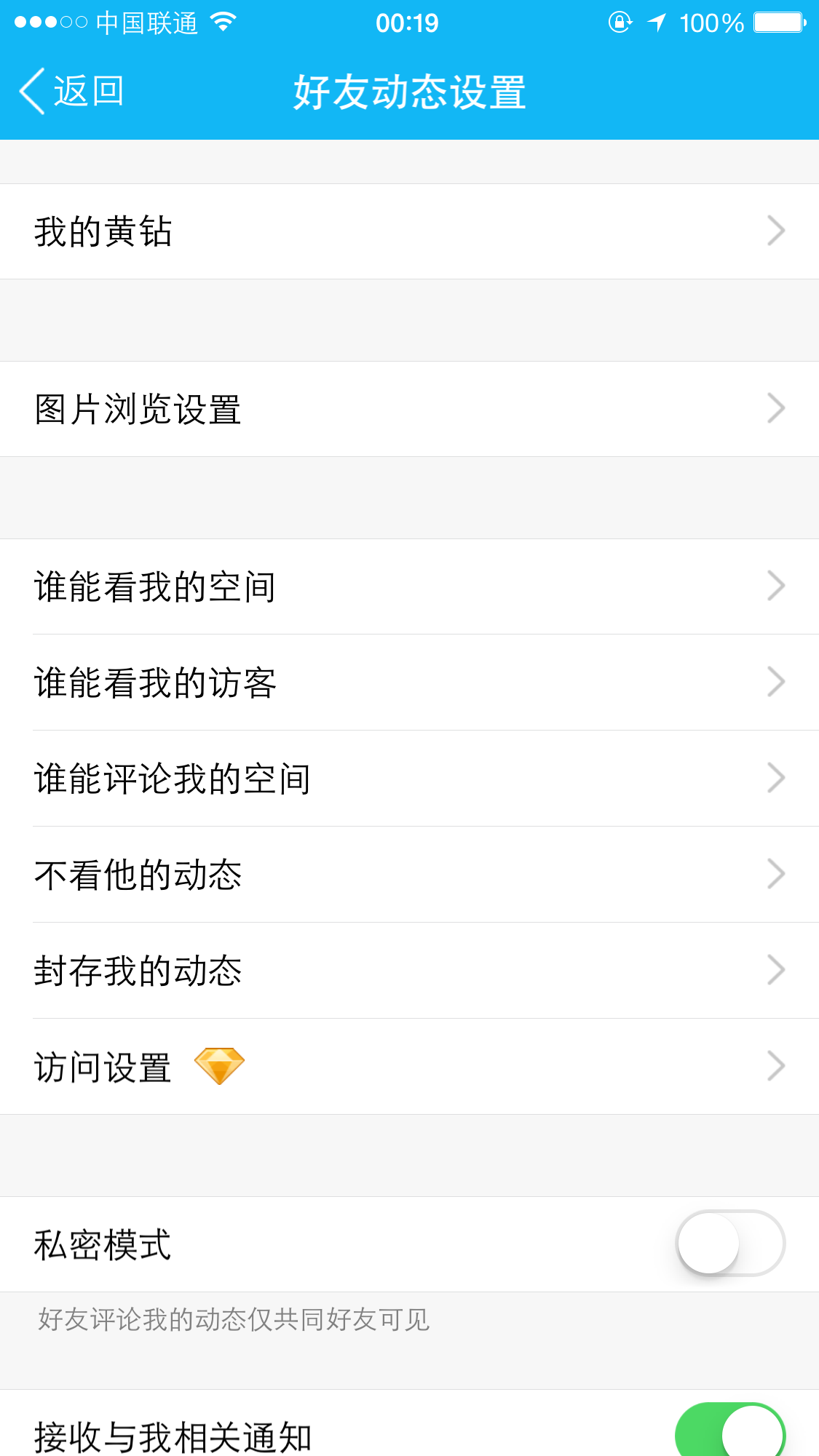Open 不看他的动态 list

[409, 875]
